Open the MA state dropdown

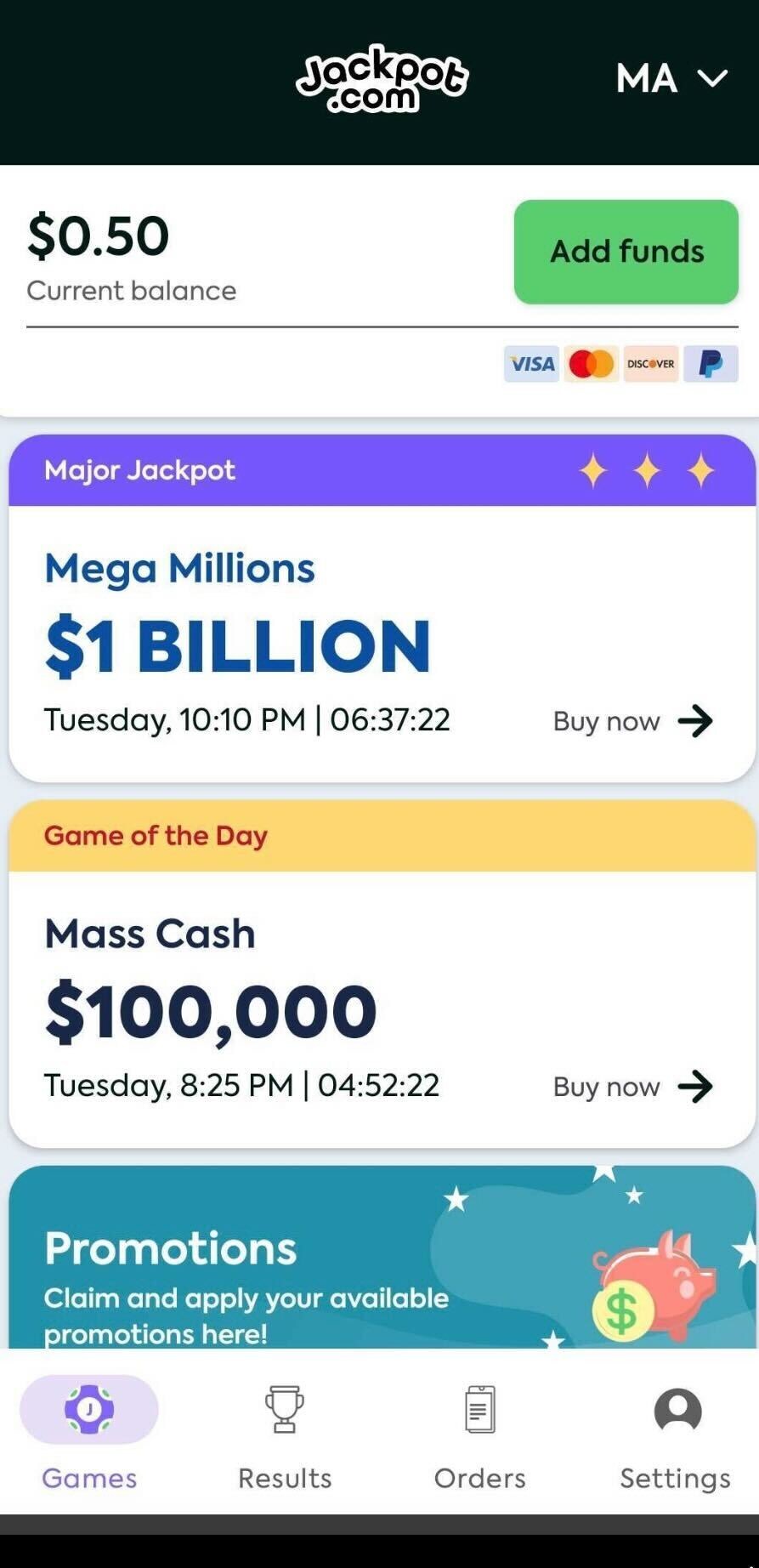tap(671, 79)
